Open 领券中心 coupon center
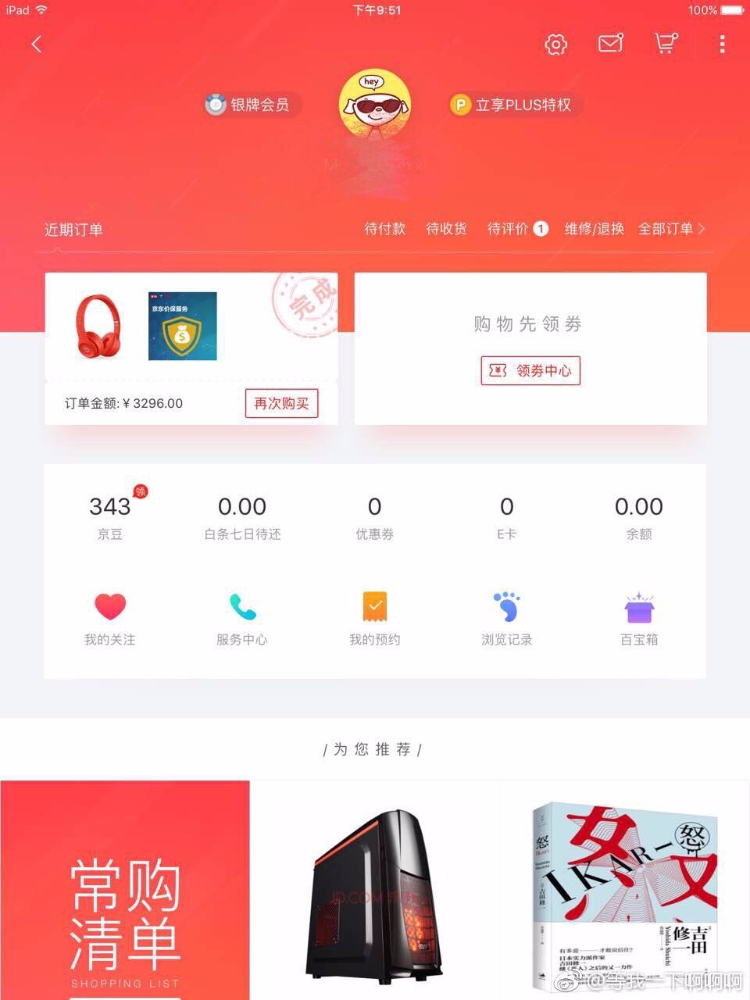 click(x=531, y=370)
